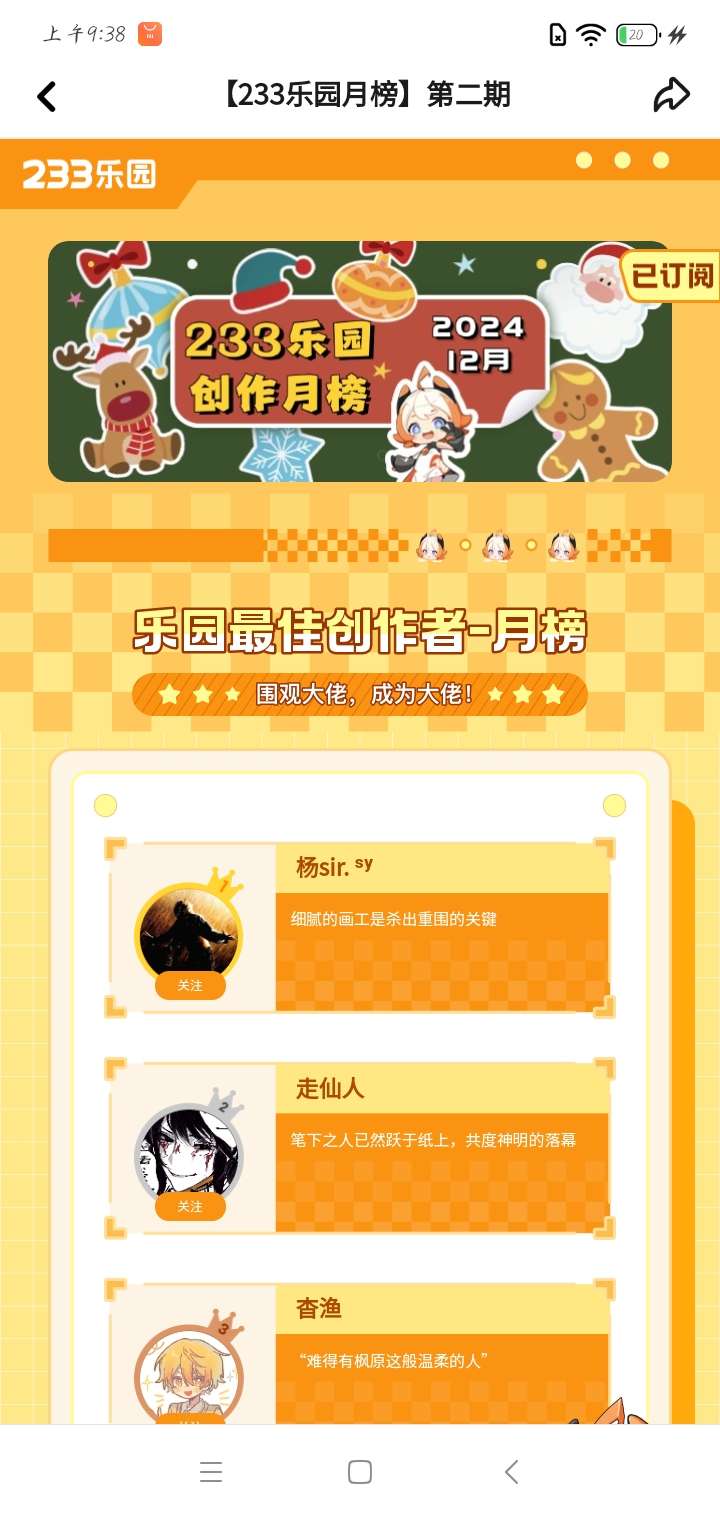Go back using the top-left arrow
This screenshot has width=720, height=1520.
pos(46,96)
